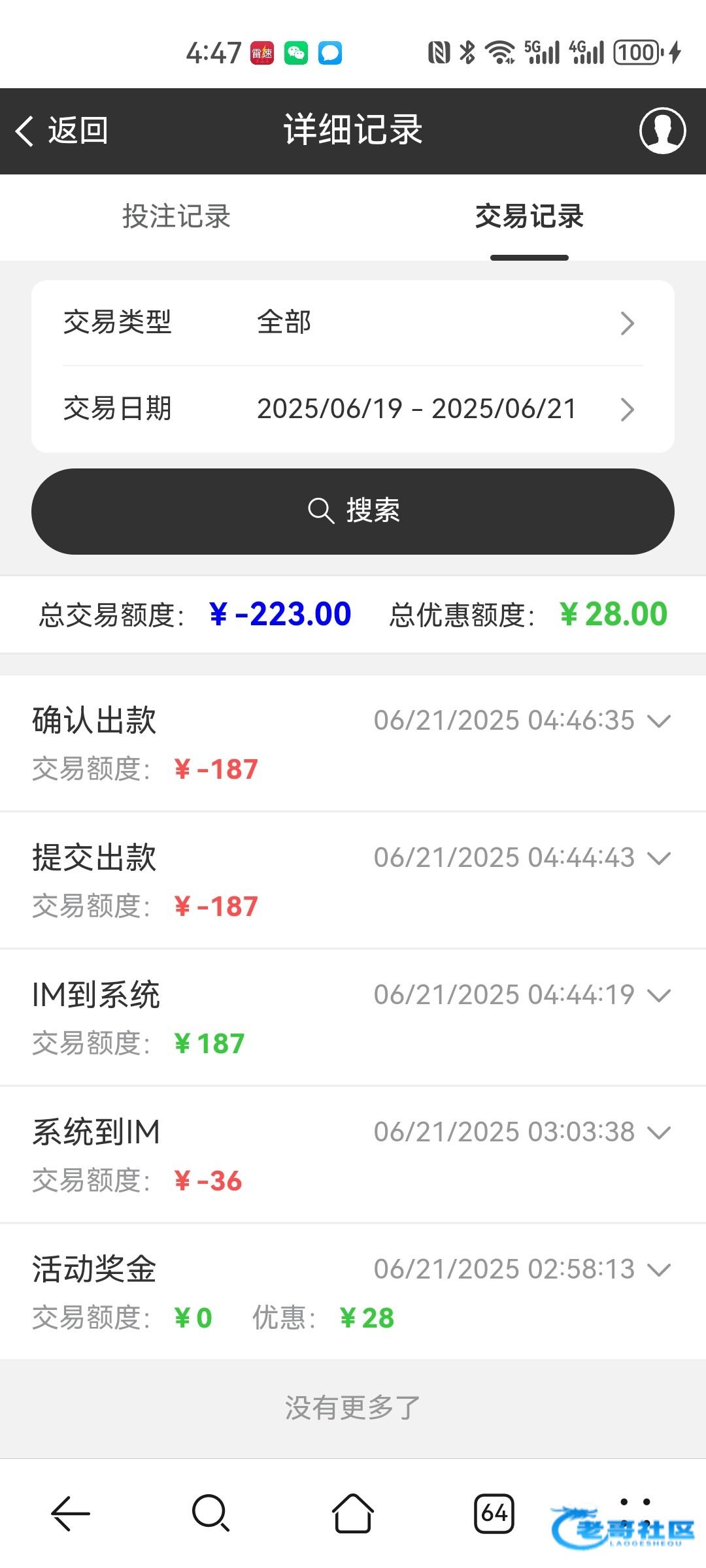
Task: Select the 交易记录 tab
Action: click(x=529, y=217)
